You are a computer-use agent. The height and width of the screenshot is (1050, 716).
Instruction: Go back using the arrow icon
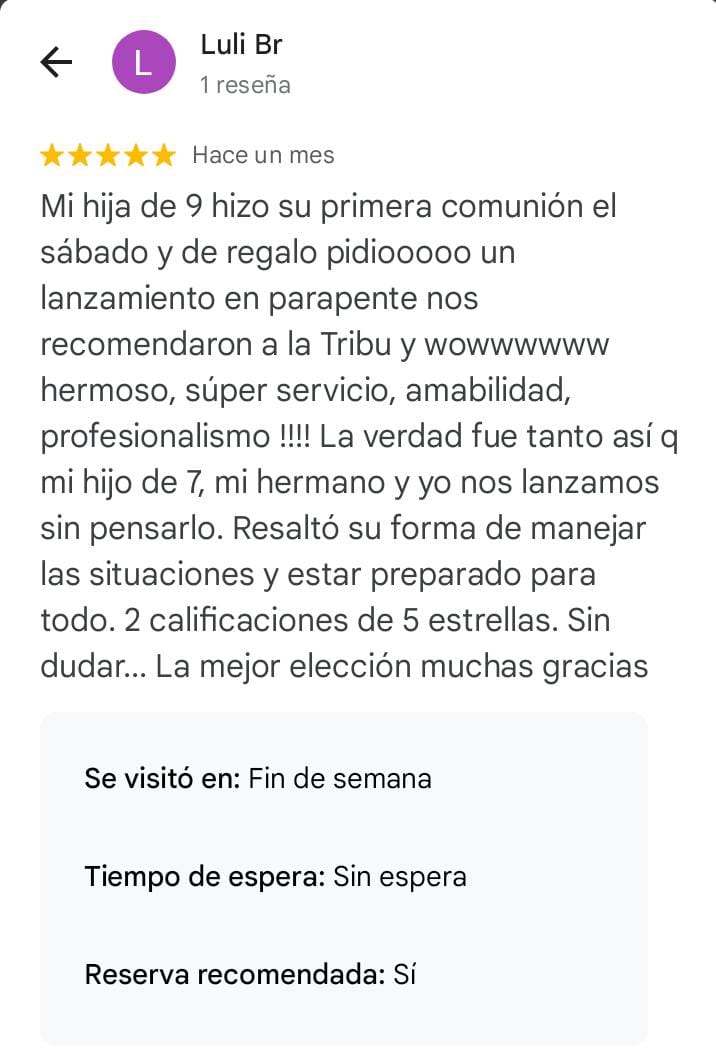tap(56, 62)
